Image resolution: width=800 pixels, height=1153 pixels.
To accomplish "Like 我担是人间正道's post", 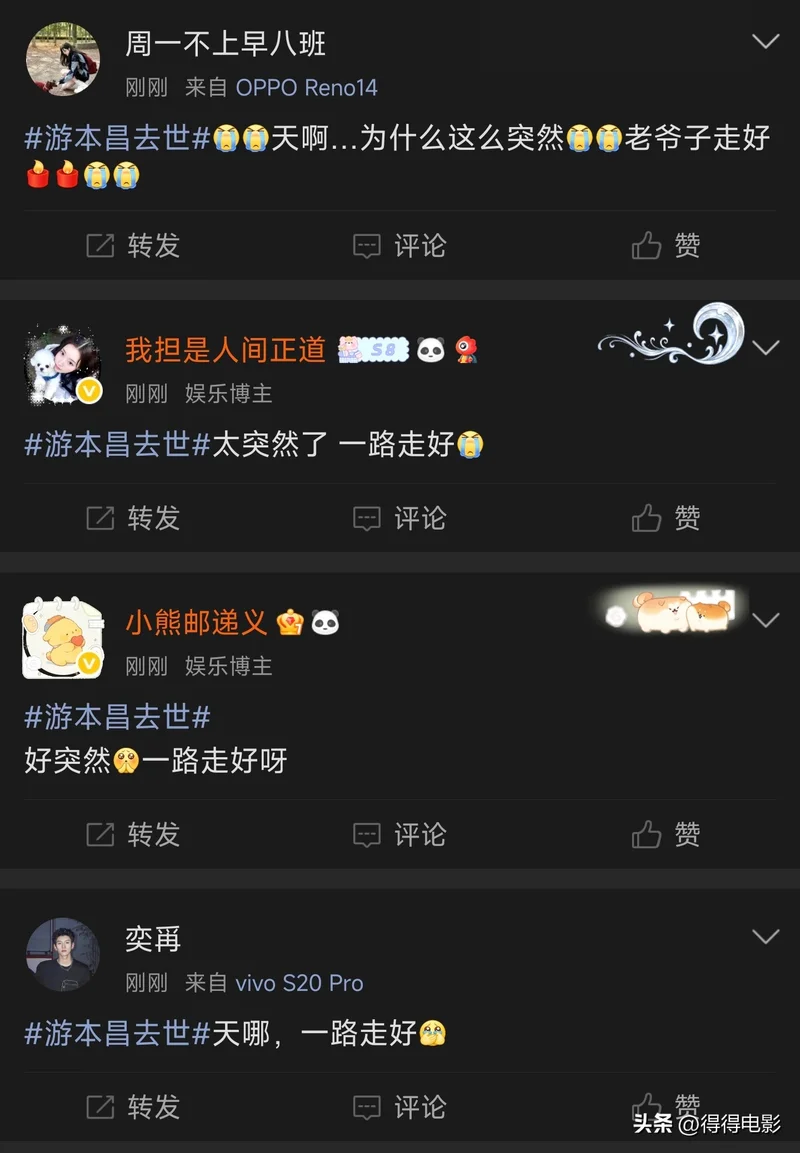I will (x=665, y=518).
